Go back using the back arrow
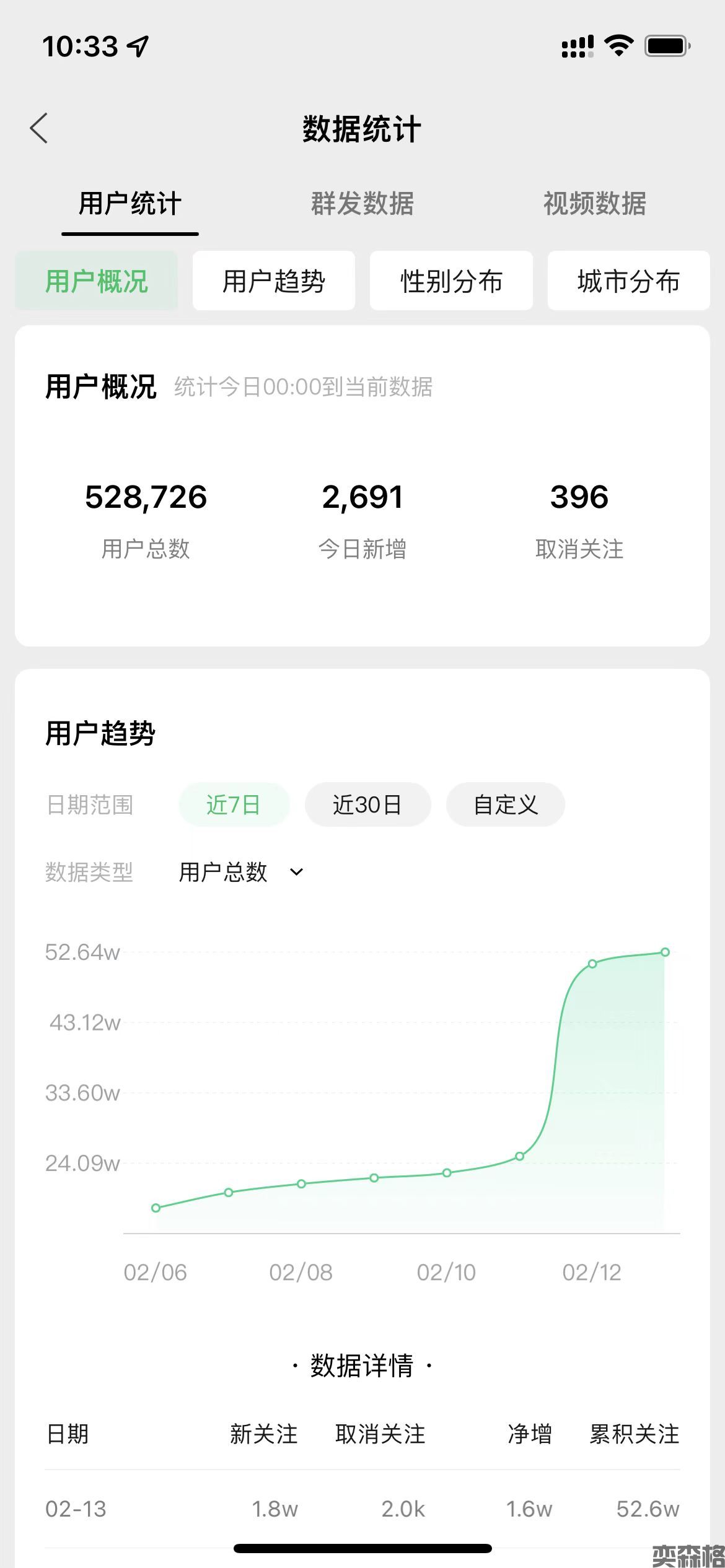This screenshot has width=725, height=1568. [39, 129]
